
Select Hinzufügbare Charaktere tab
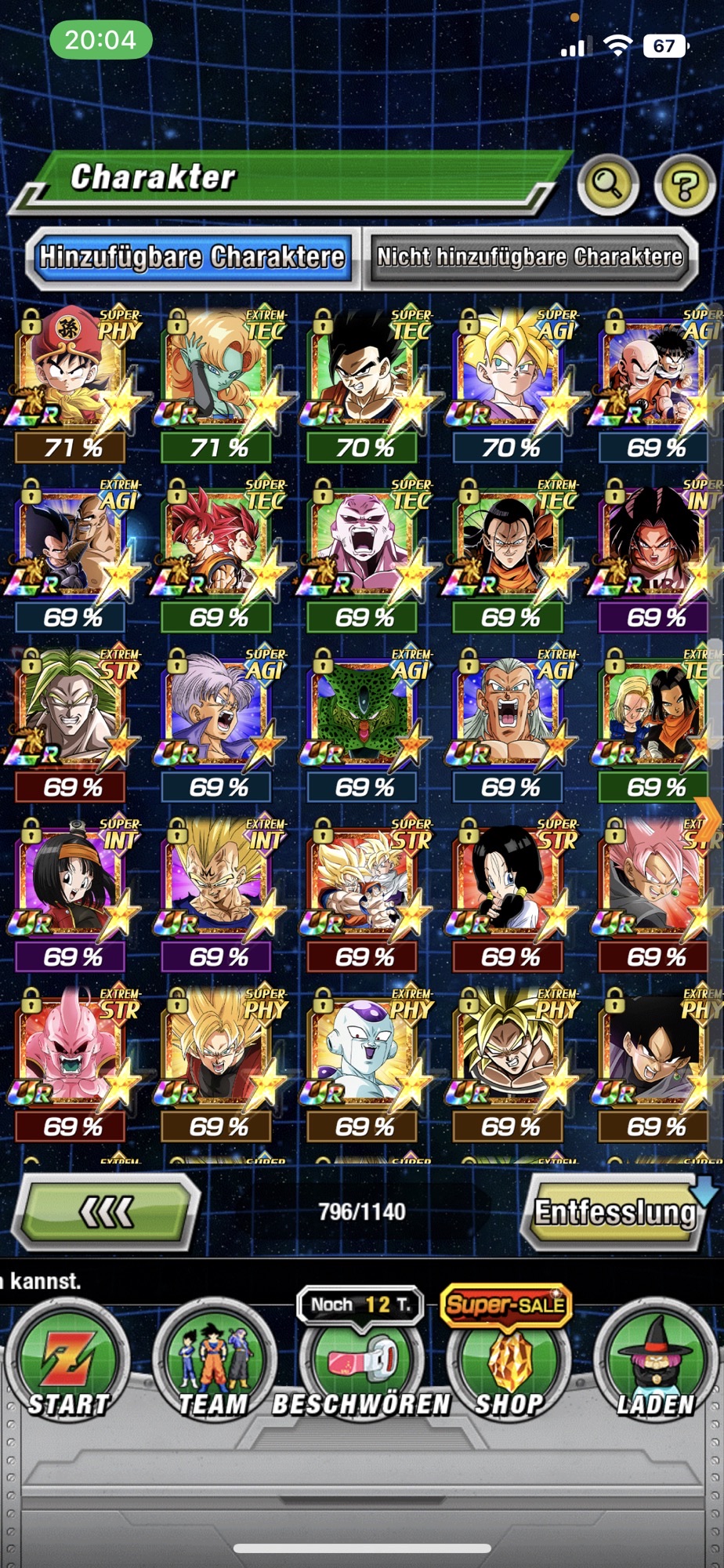coord(192,257)
